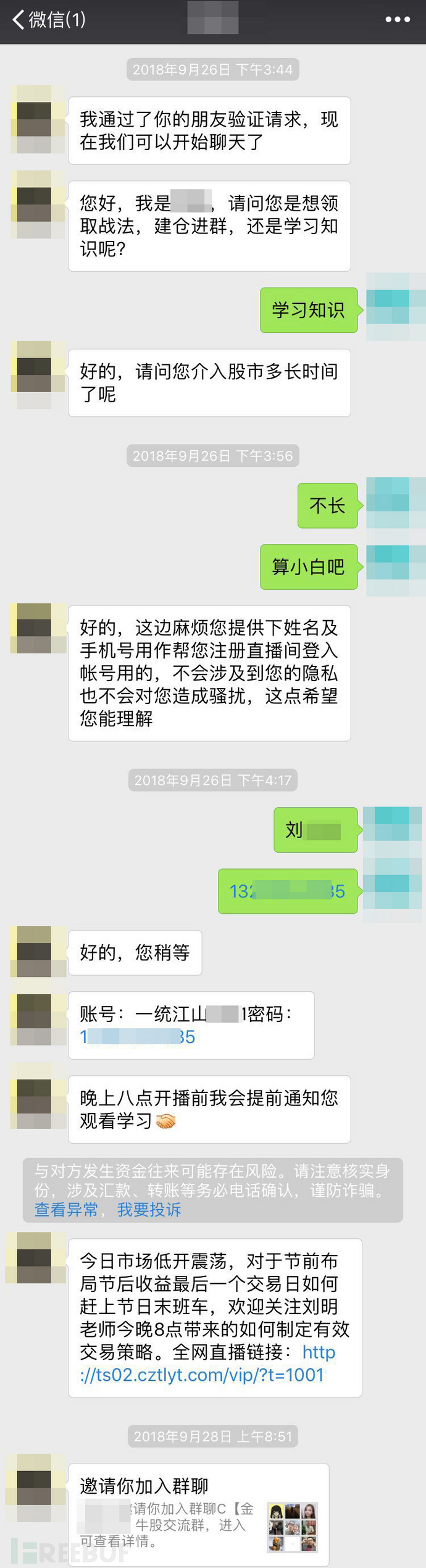
Task: Open the contact's avatar beside the first message
Action: click(x=38, y=119)
